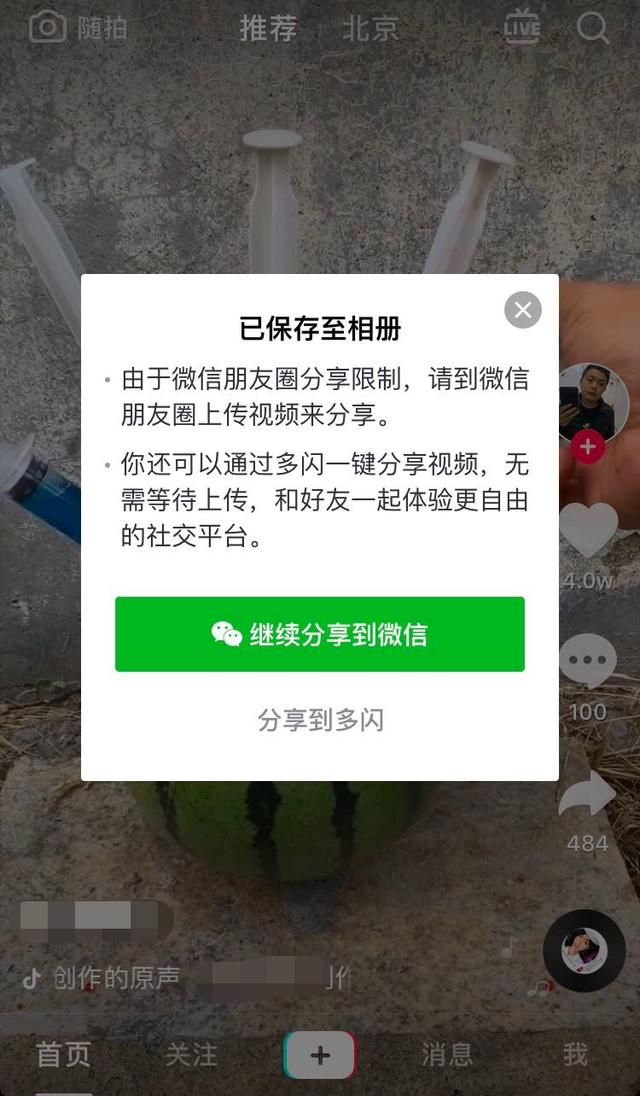Viewport: 640px width, 1096px height.
Task: Open the LIVE broadcast icon
Action: [x=521, y=28]
